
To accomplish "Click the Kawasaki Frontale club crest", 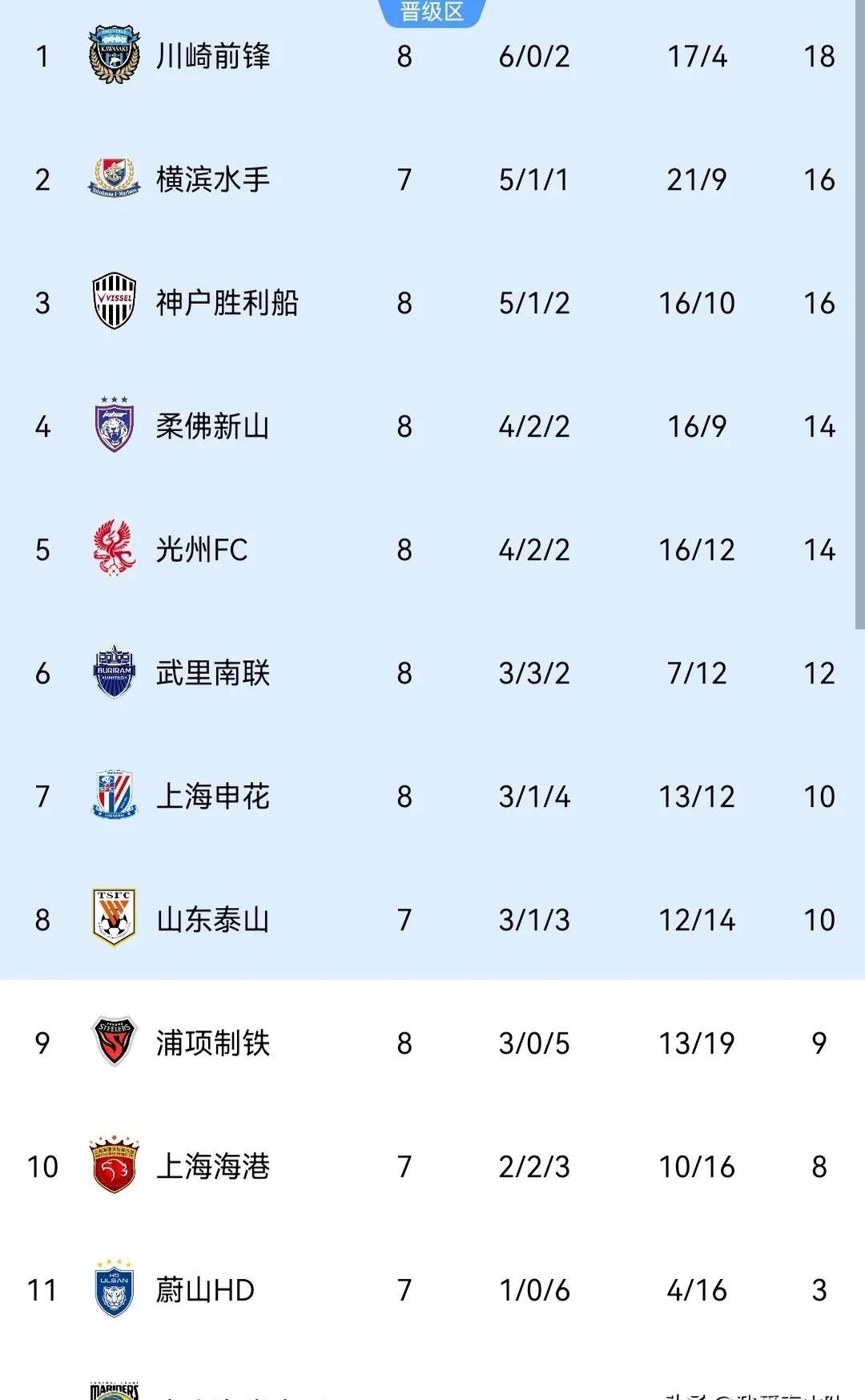I will pyautogui.click(x=115, y=56).
